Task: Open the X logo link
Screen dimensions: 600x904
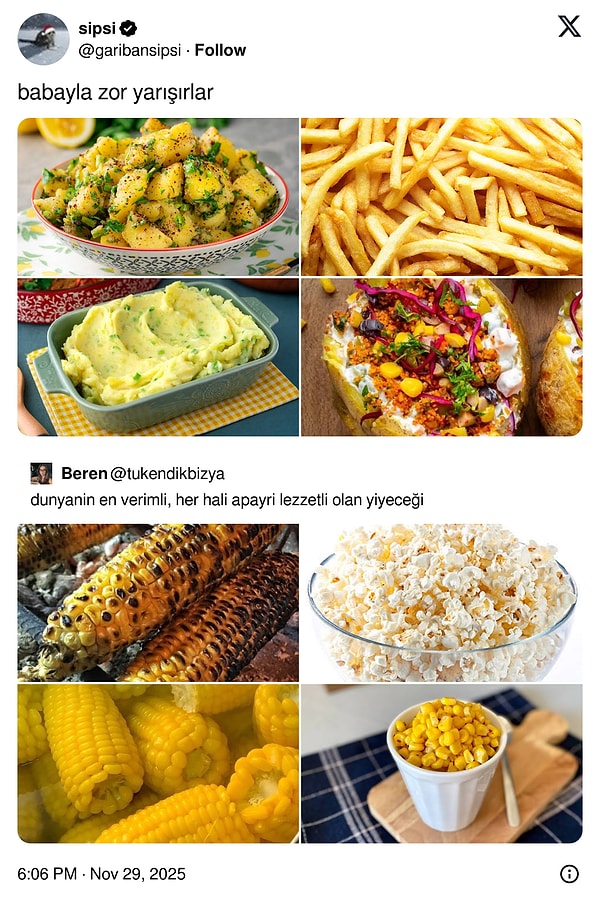Action: [569, 27]
